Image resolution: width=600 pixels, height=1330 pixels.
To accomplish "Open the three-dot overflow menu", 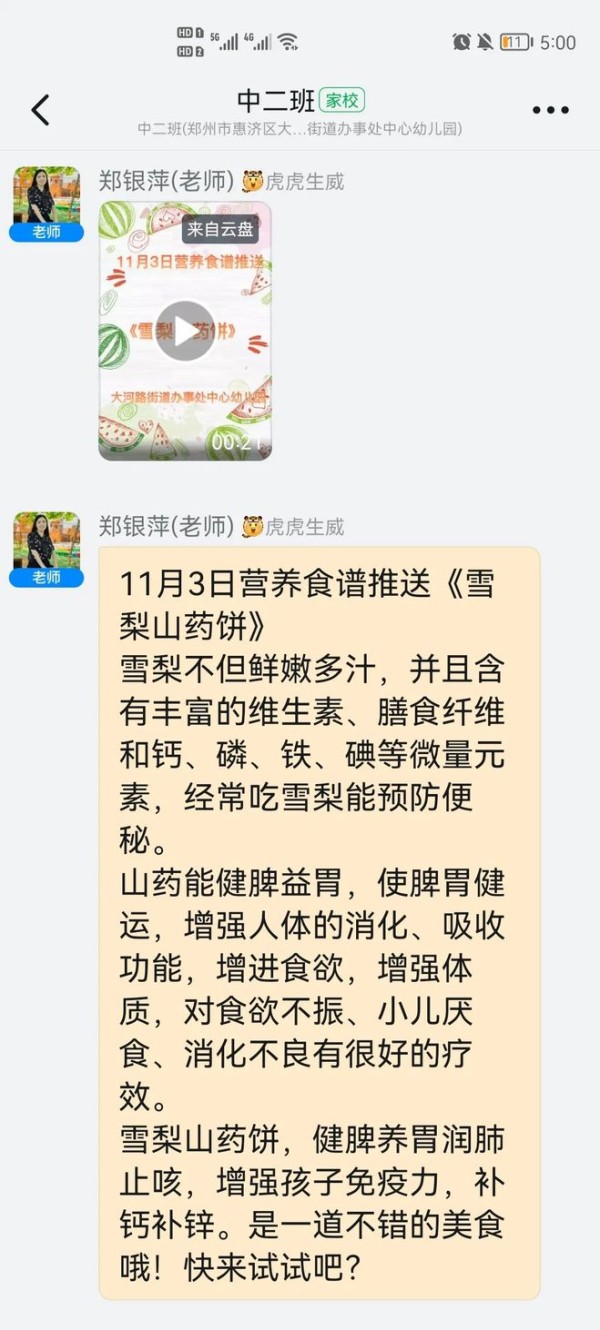I will [x=550, y=110].
